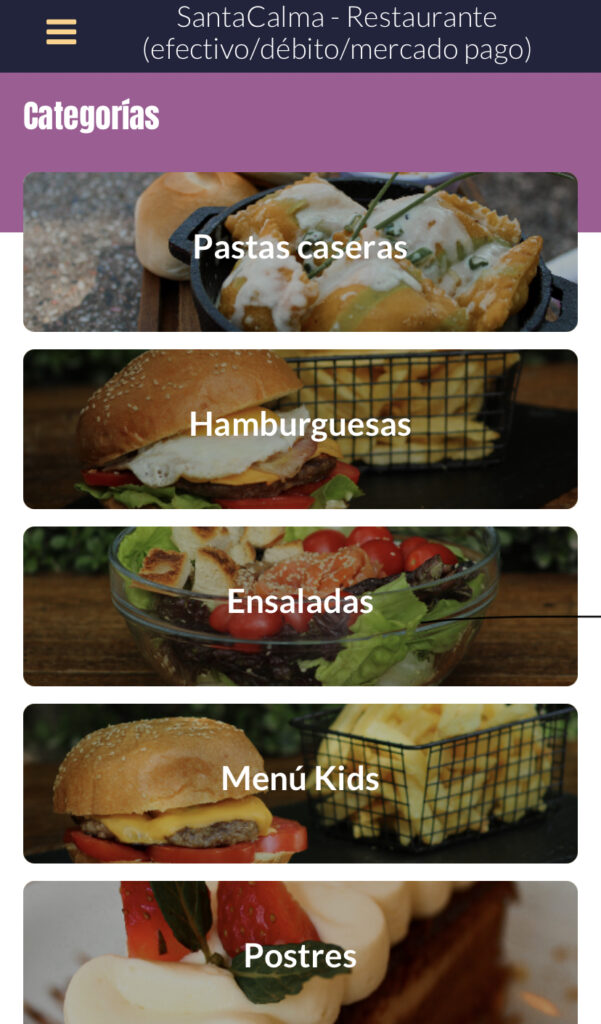
Task: Open the hamburger menu
Action: [61, 31]
